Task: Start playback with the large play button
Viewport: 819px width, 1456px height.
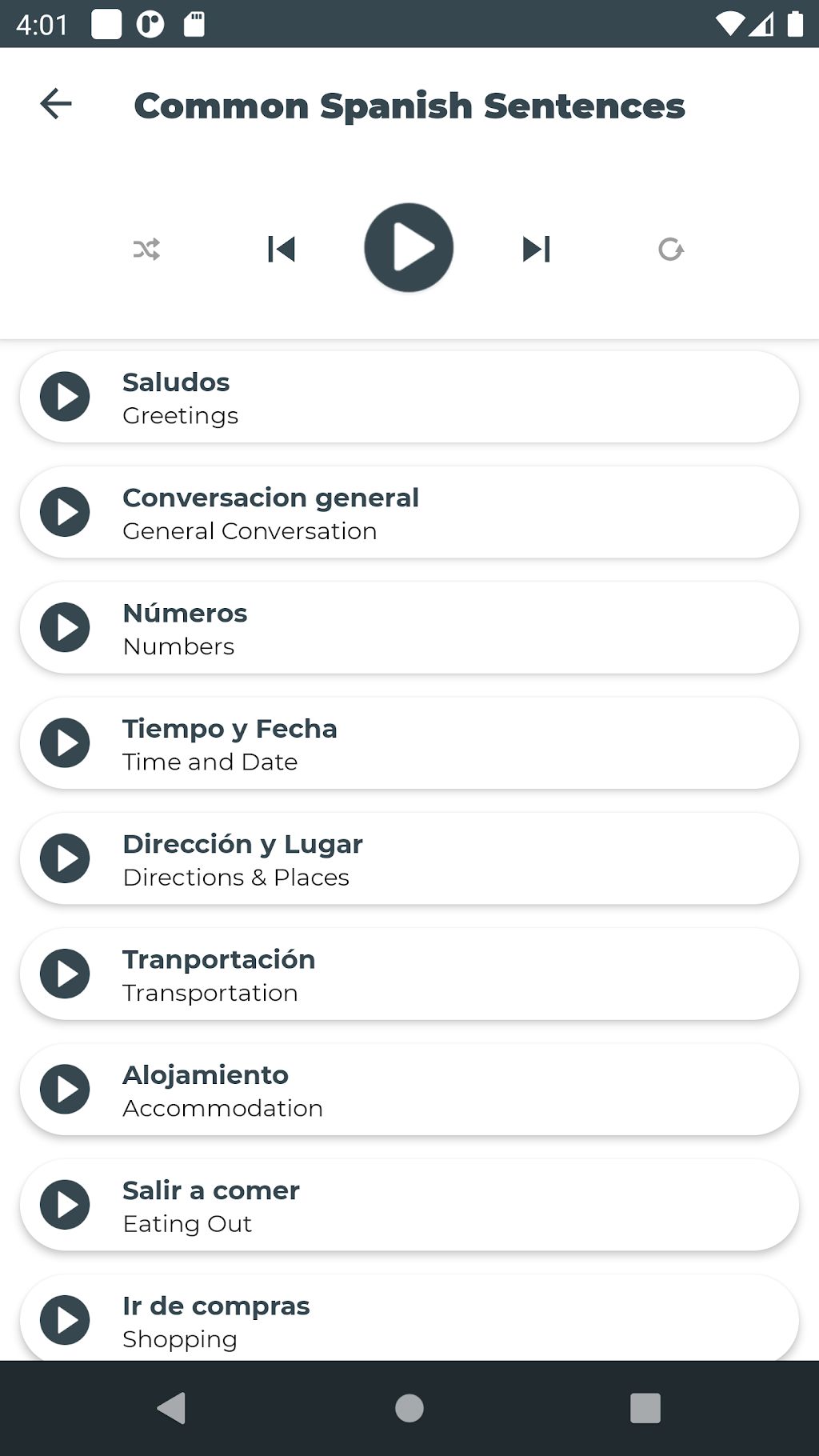Action: (409, 247)
